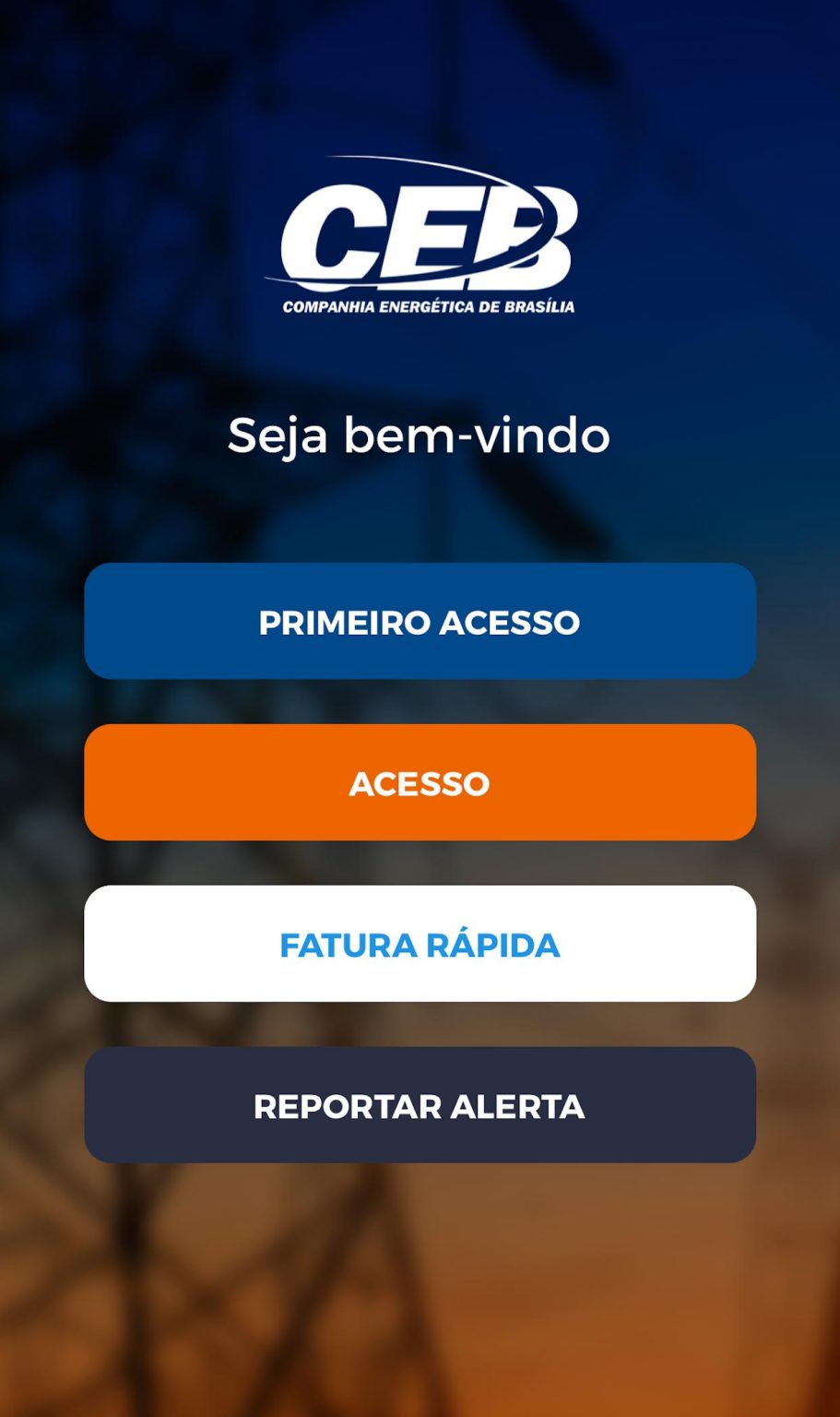Access your account via the ACESSO button
The width and height of the screenshot is (840, 1417).
click(420, 783)
